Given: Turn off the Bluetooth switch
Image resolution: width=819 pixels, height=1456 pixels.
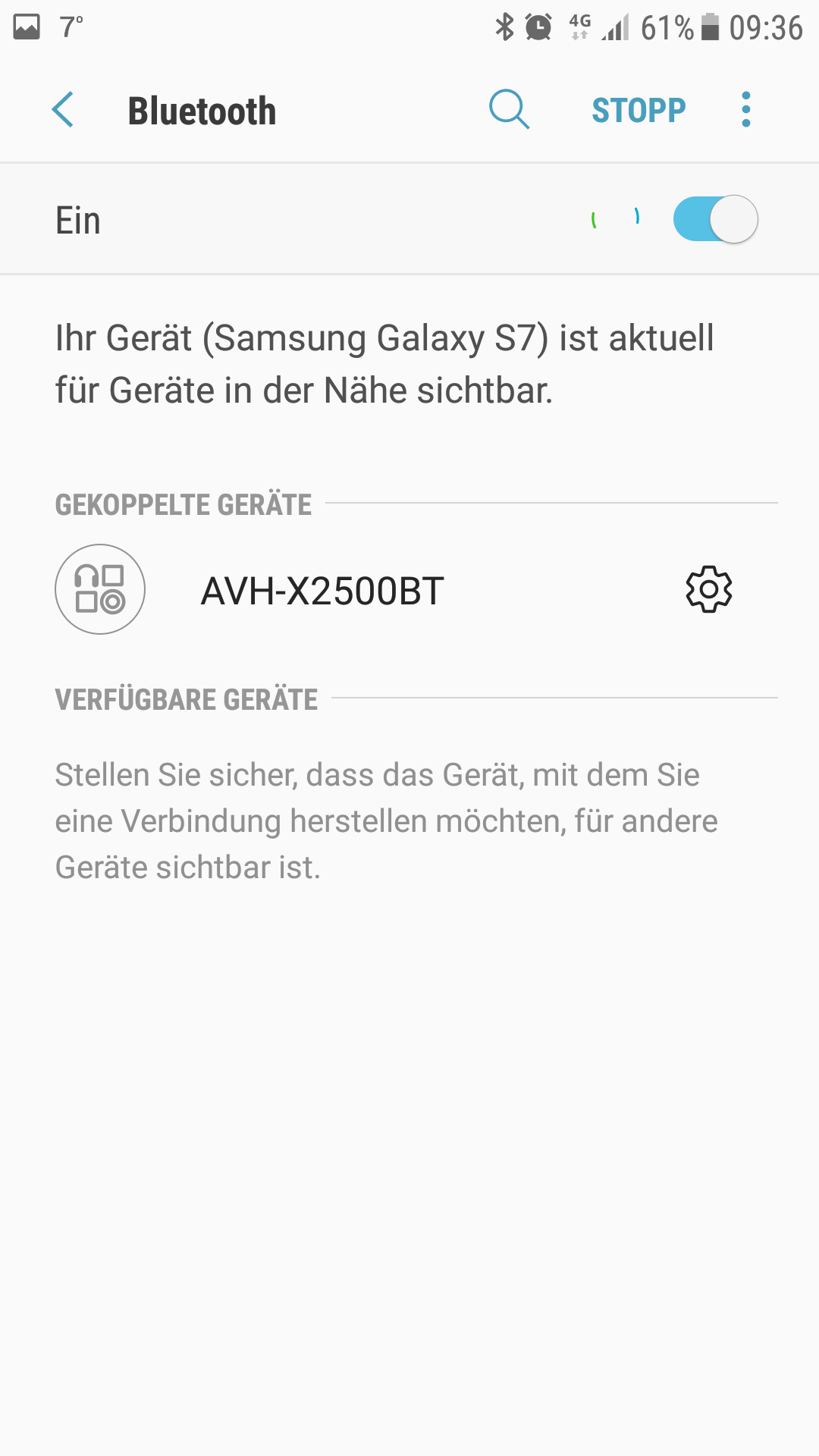Looking at the screenshot, I should tap(715, 220).
